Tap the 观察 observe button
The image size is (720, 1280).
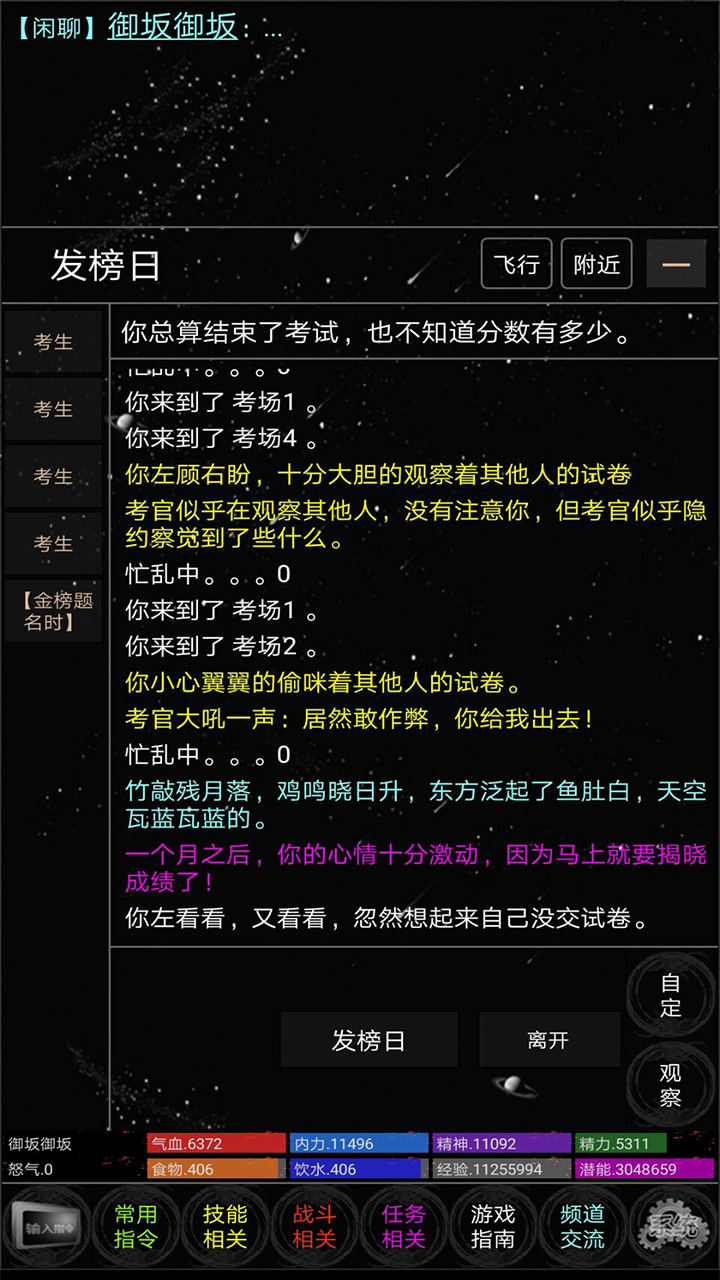(x=670, y=1085)
